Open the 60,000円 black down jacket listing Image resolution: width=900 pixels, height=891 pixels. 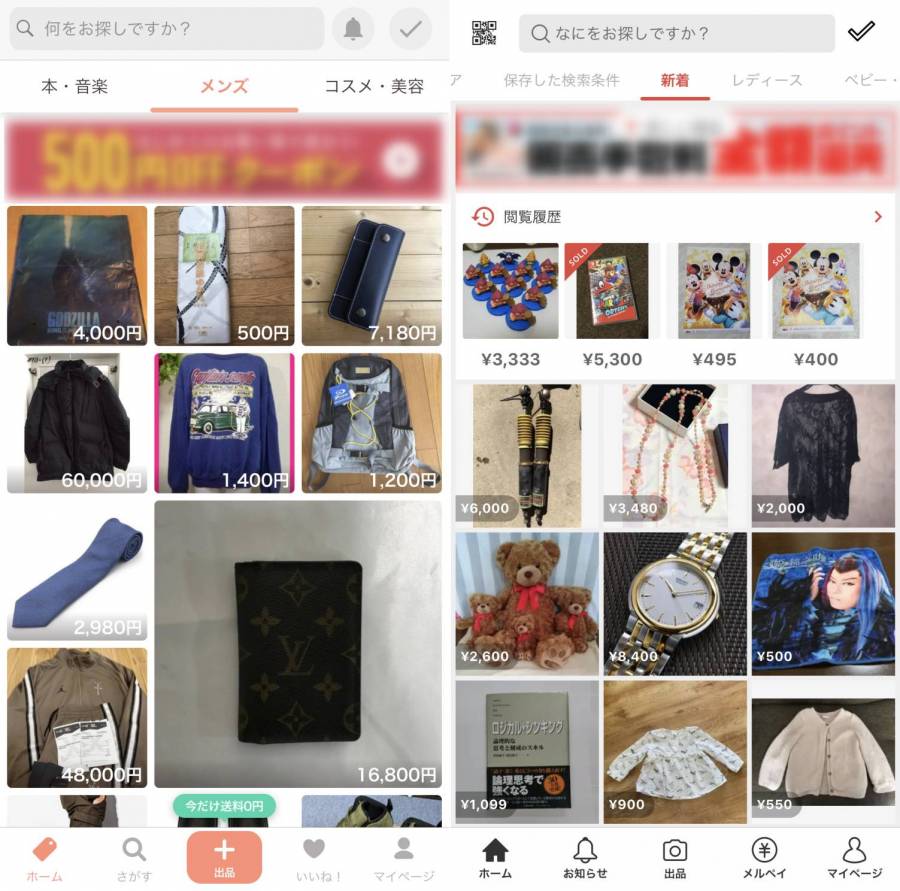(77, 422)
